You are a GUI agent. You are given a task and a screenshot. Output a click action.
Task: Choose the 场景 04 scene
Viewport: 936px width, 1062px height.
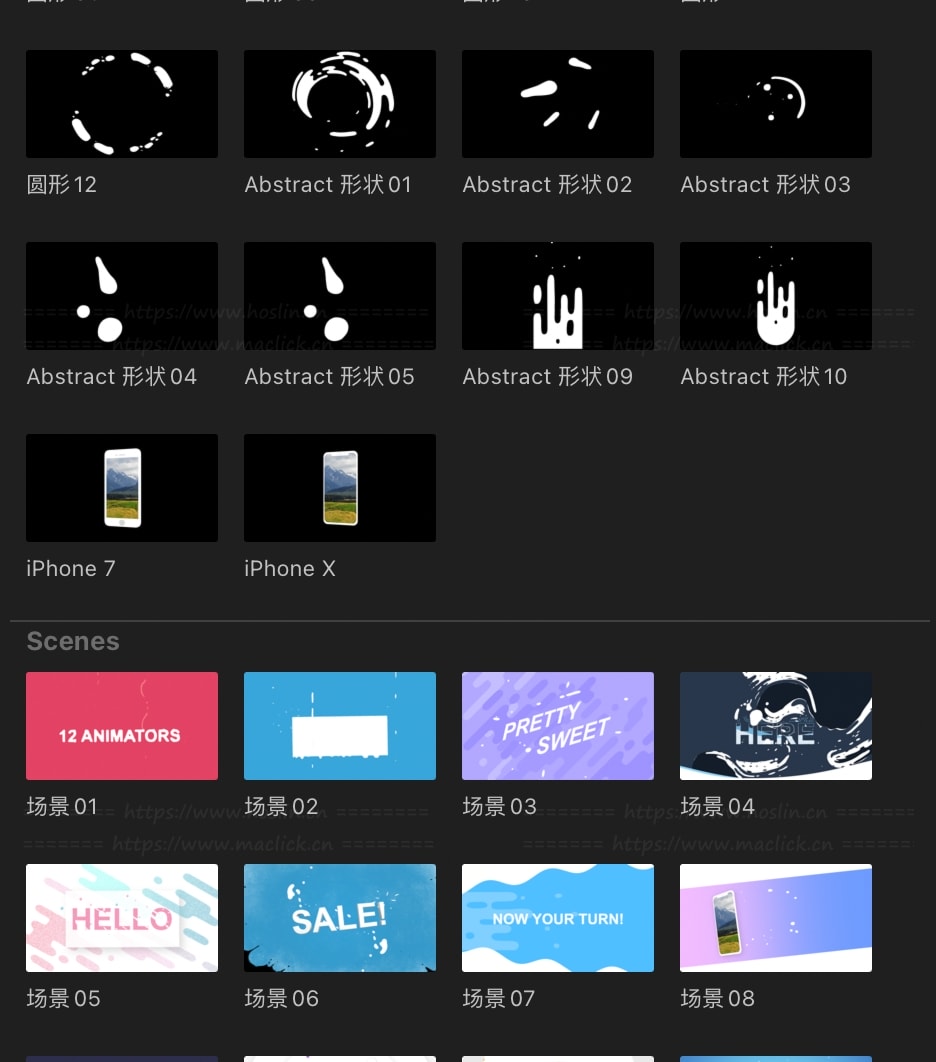click(776, 726)
